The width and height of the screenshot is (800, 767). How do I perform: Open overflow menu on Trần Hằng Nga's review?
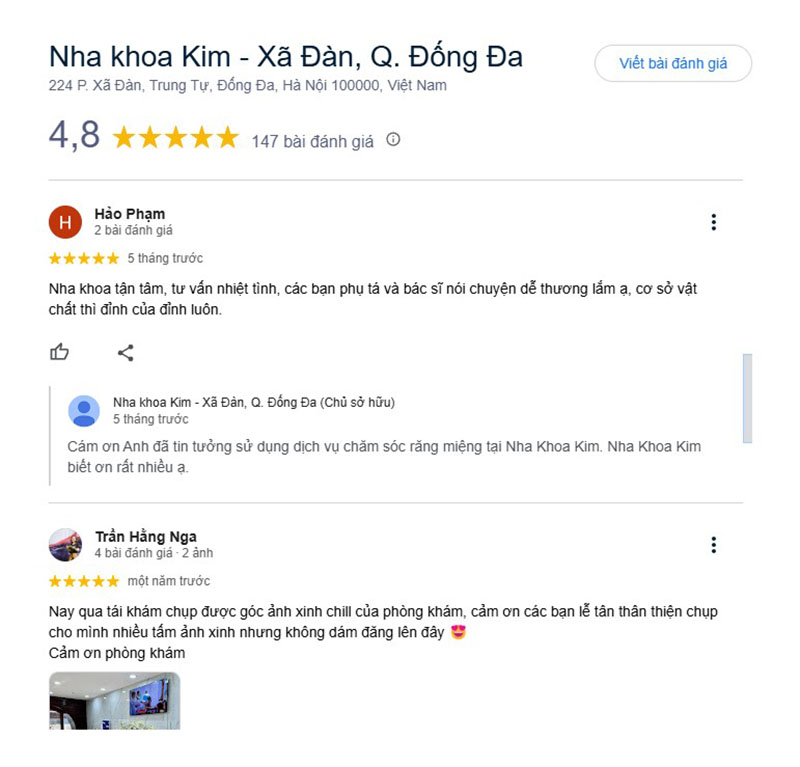[x=713, y=545]
